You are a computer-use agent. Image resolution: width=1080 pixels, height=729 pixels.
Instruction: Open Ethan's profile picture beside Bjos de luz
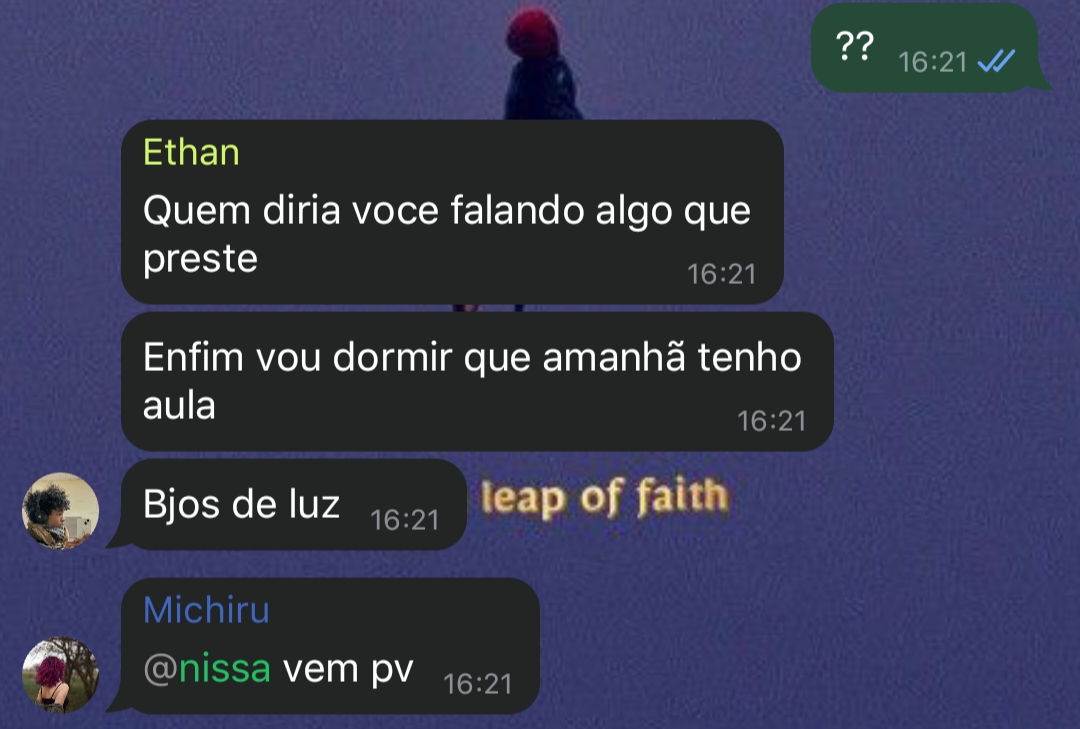(x=61, y=511)
